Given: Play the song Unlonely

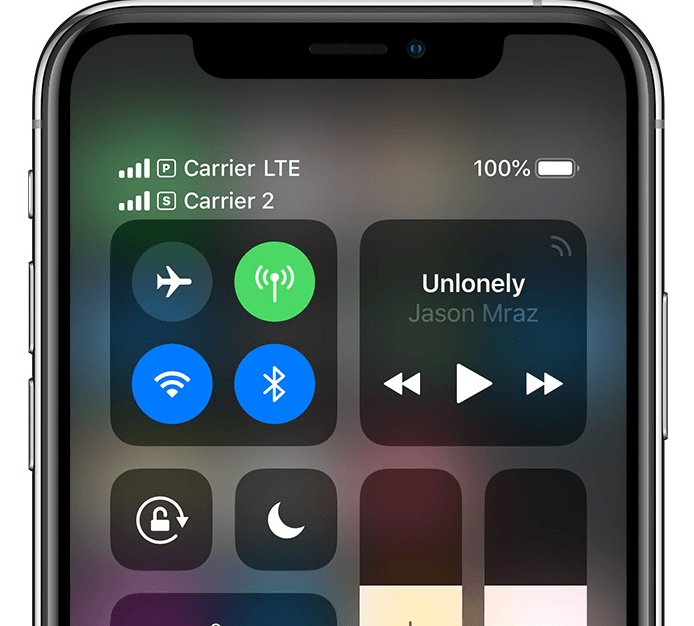Looking at the screenshot, I should pos(473,383).
